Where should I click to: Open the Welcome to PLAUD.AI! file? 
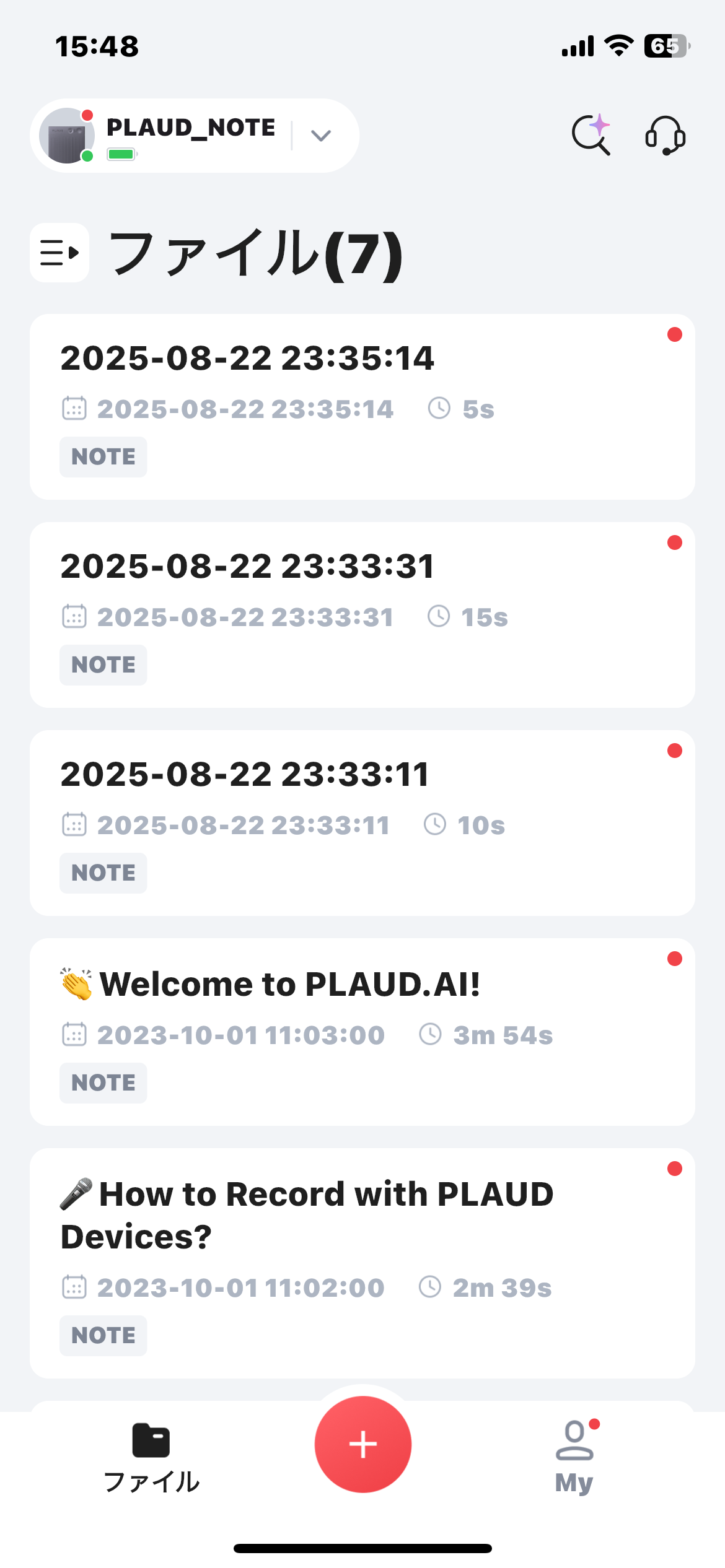tap(362, 1032)
